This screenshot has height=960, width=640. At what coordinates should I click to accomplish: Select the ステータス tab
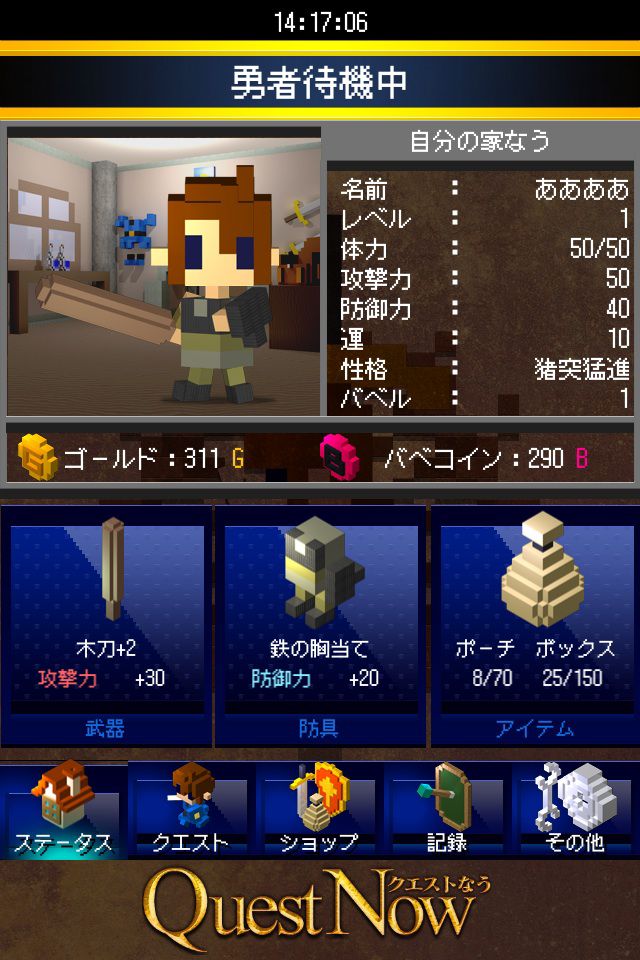63,810
